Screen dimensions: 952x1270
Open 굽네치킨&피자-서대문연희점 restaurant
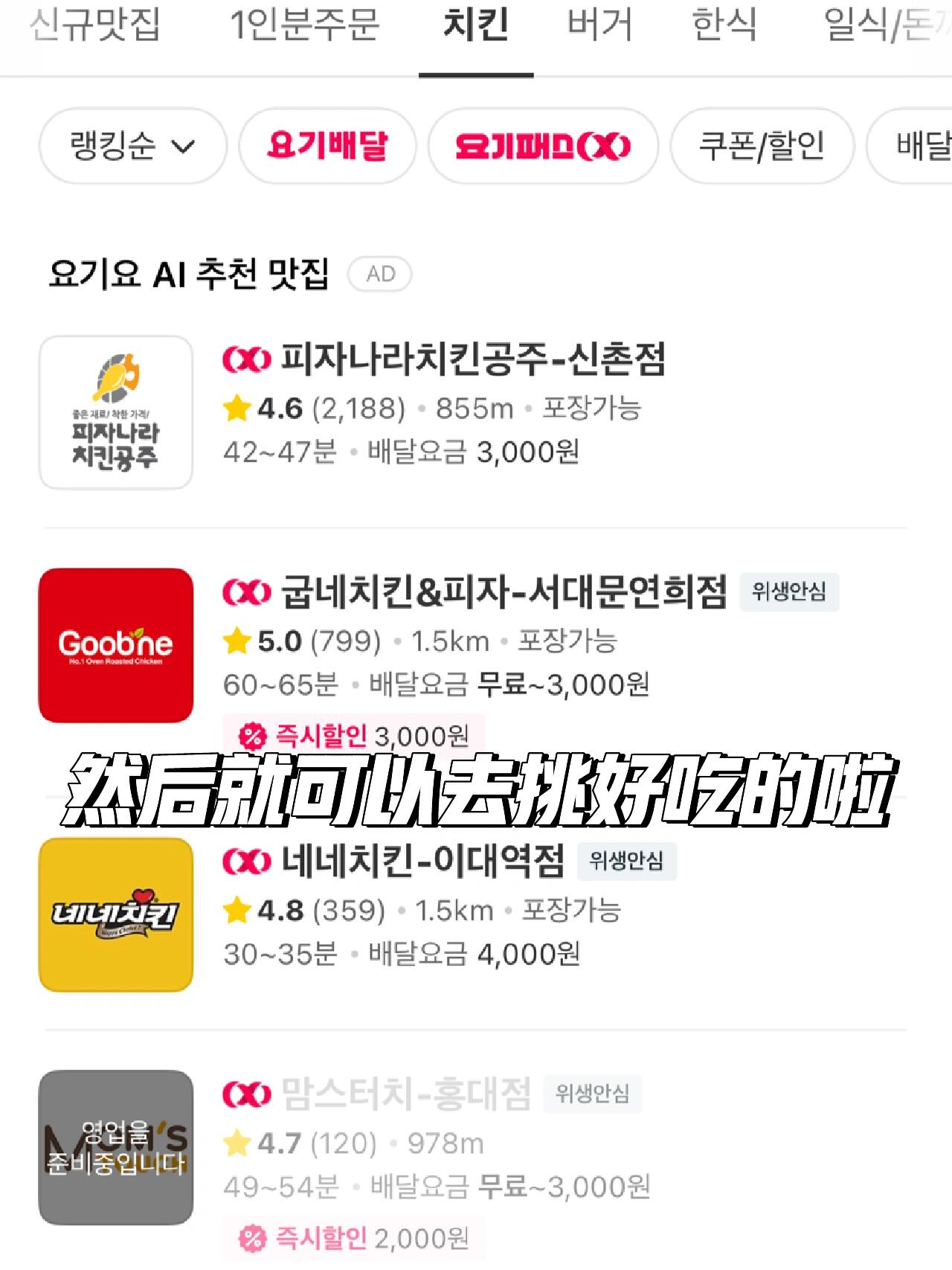coord(503,593)
